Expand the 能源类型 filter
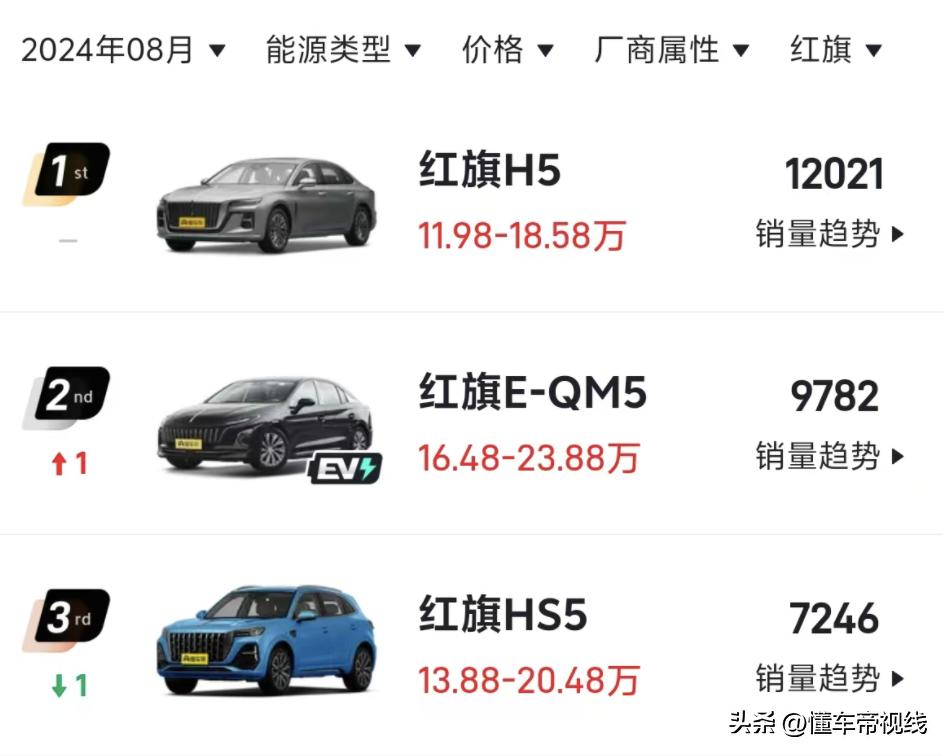 342,50
